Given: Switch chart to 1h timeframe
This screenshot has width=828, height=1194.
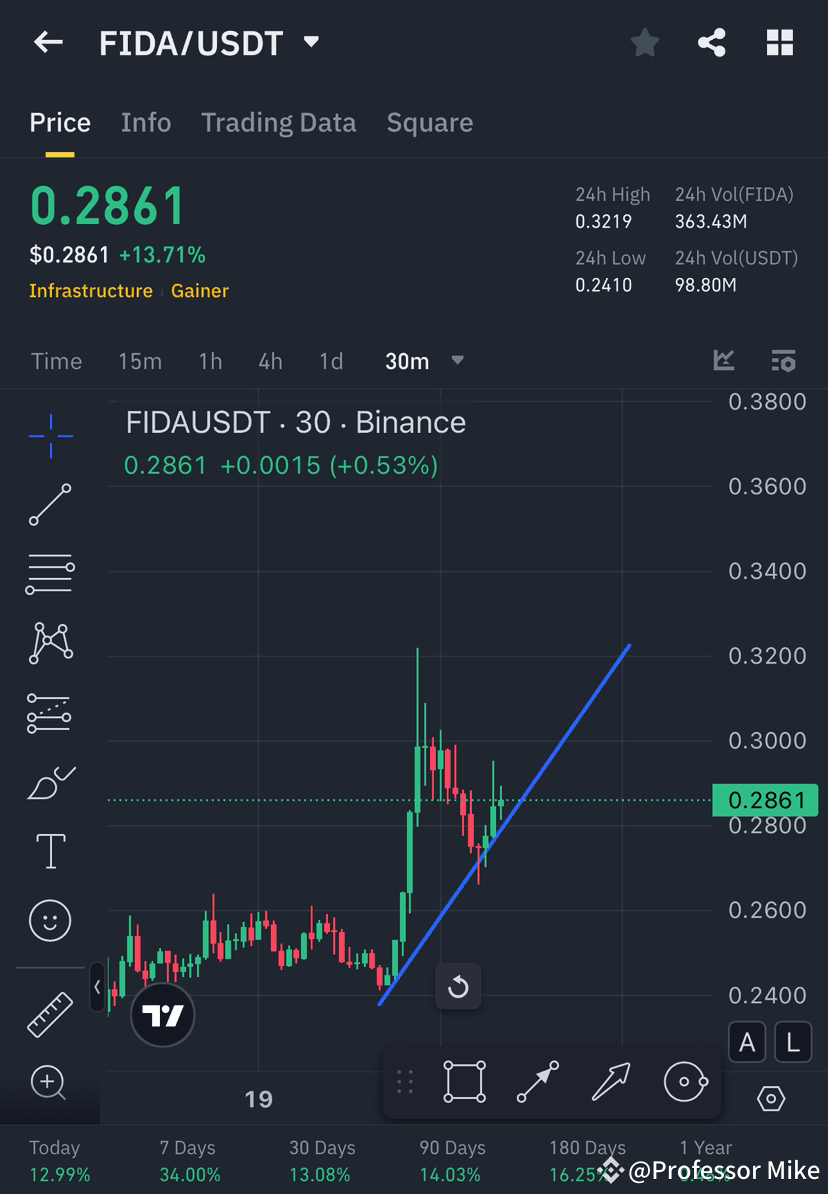Looking at the screenshot, I should (x=210, y=361).
